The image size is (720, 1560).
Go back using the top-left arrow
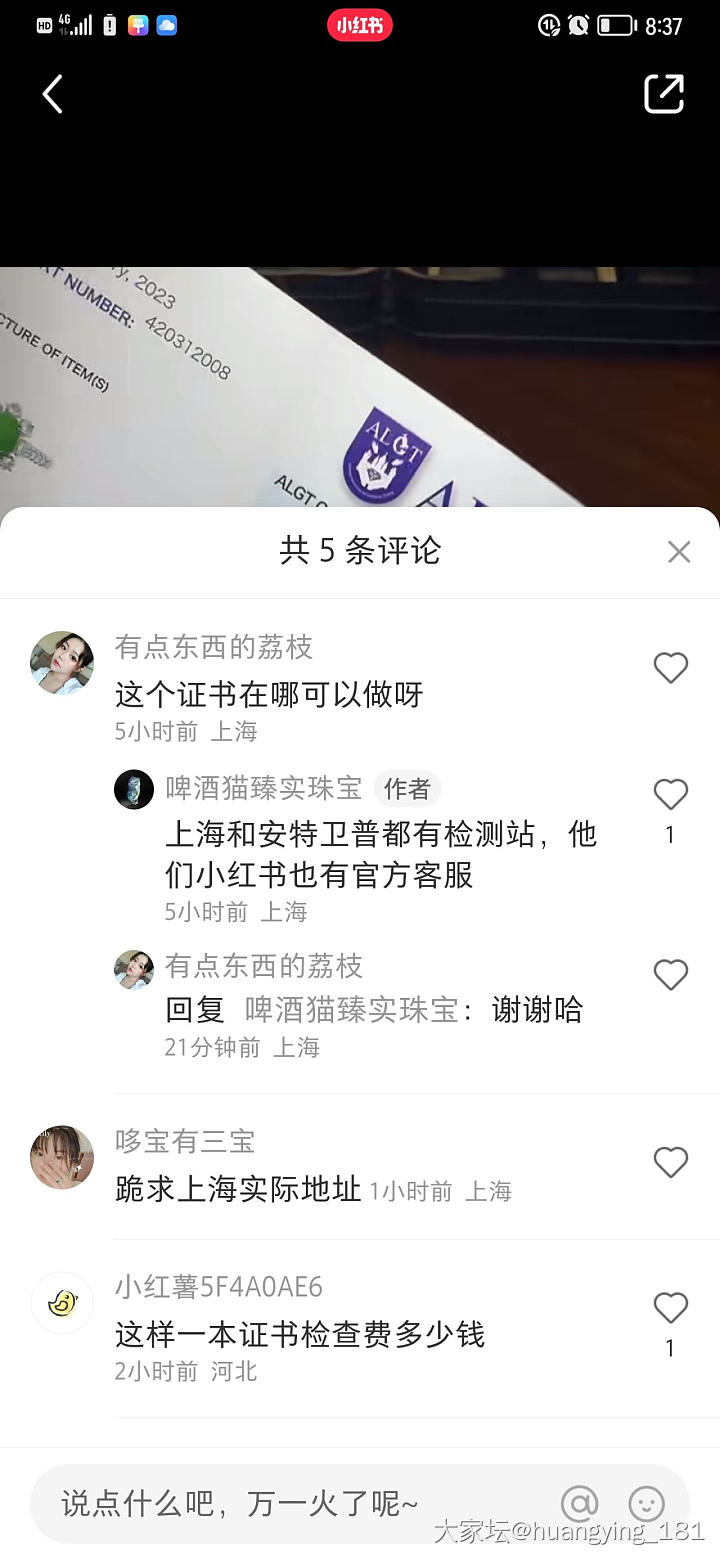click(x=53, y=94)
